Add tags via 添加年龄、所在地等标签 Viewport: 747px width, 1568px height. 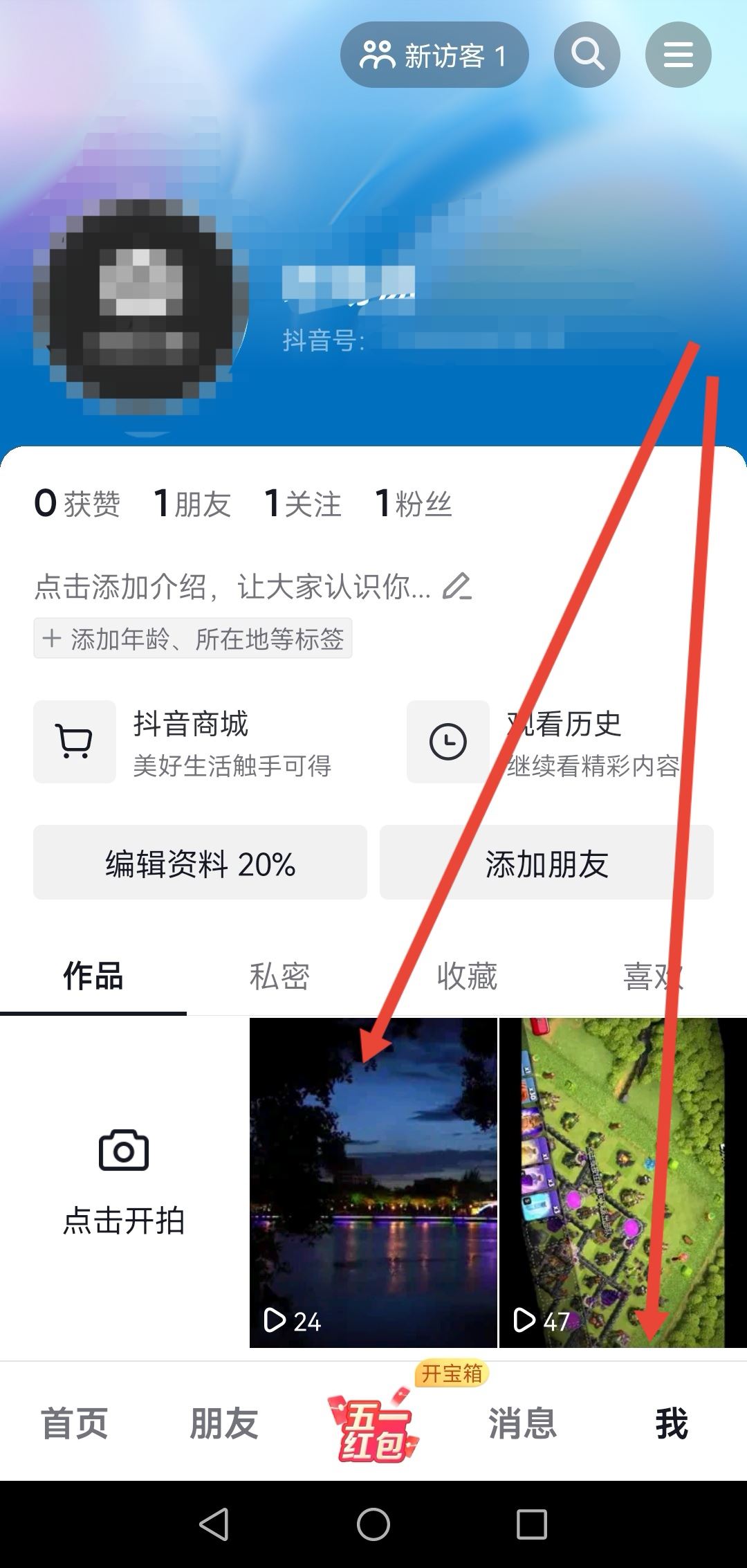pyautogui.click(x=192, y=639)
